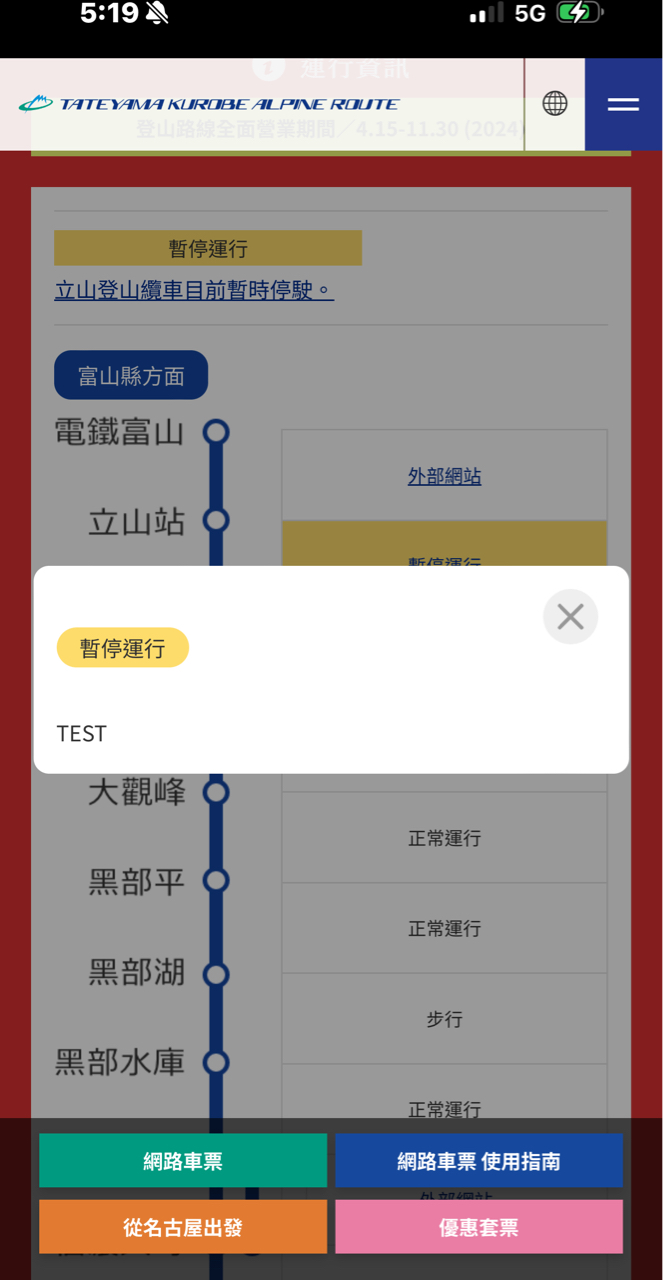Tap the 網路車票 green button
Viewport: 663px width, 1280px height.
pos(183,1161)
